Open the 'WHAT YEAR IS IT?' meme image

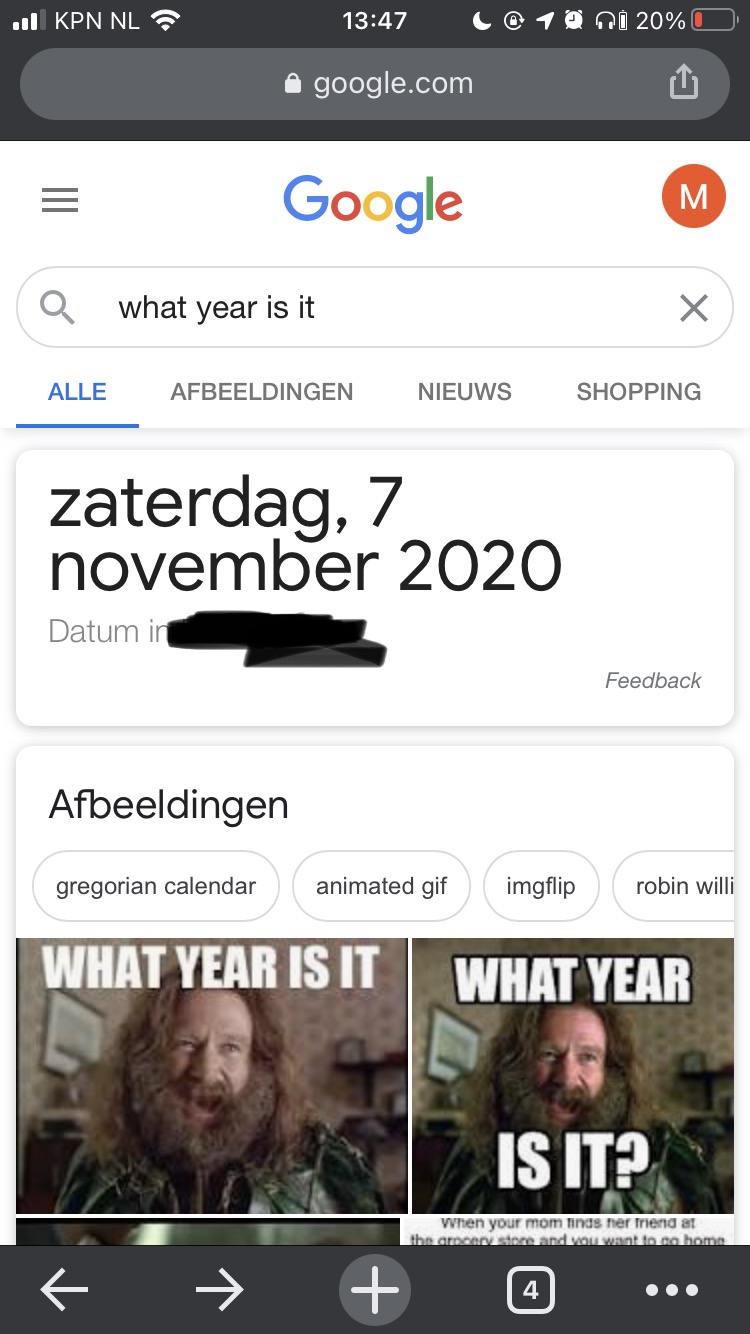coord(573,1075)
